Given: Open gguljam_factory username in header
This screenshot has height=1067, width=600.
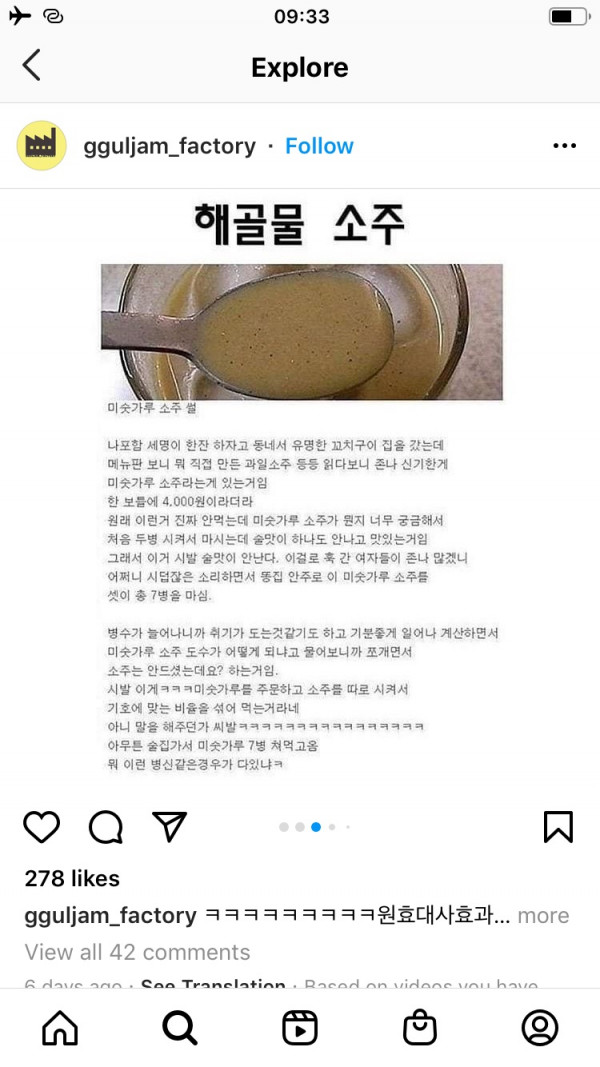Looking at the screenshot, I should [x=169, y=146].
